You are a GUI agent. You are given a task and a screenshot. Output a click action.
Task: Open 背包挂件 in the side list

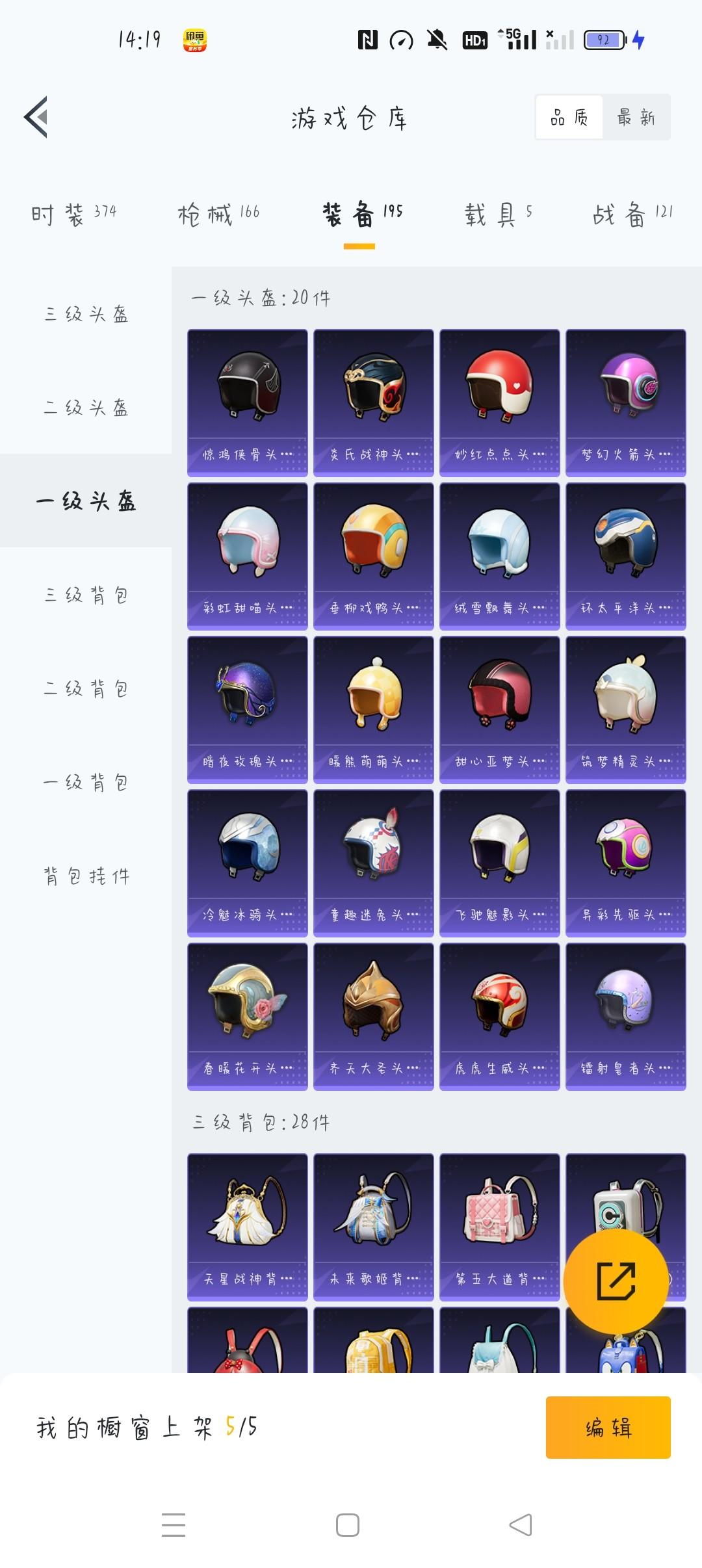tap(86, 876)
